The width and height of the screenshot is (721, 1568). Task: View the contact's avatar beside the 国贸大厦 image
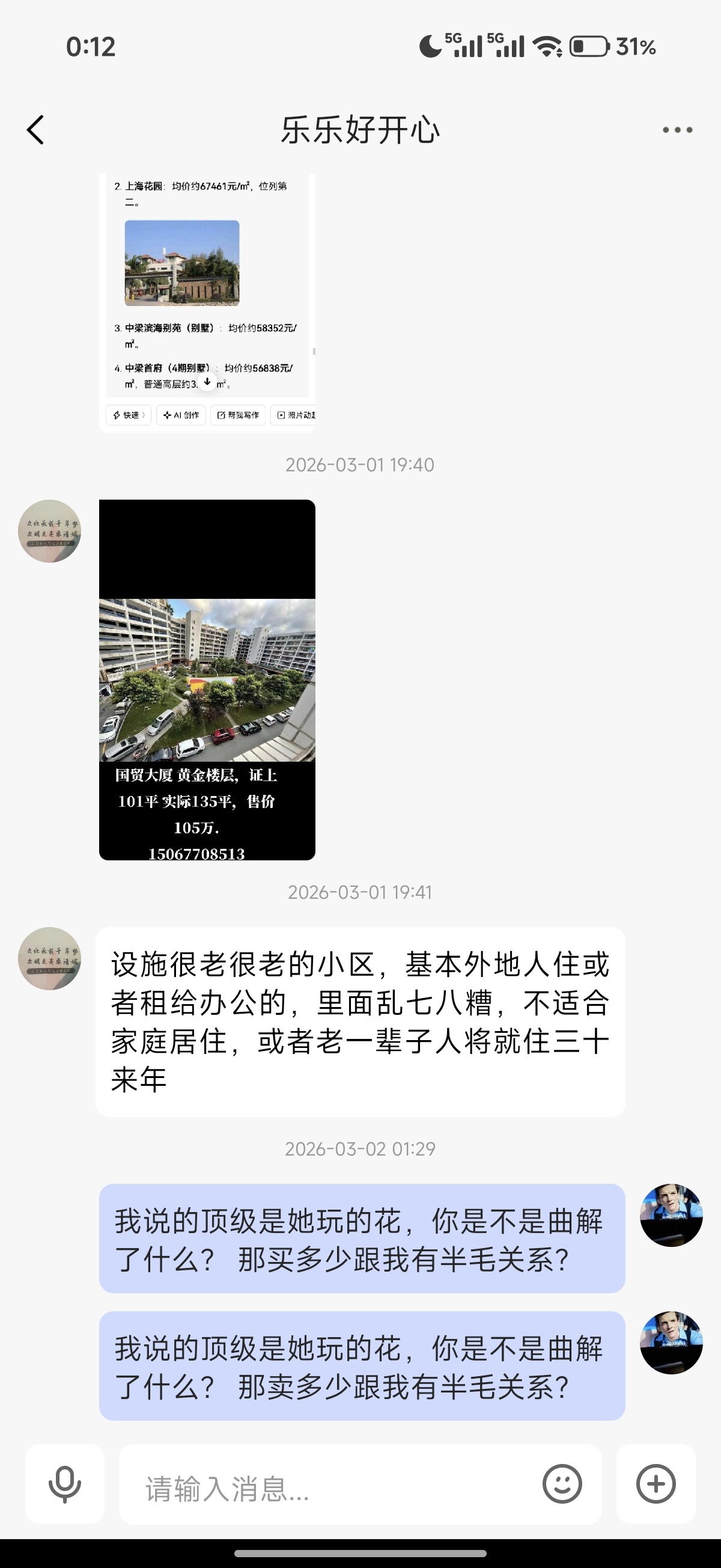49,531
